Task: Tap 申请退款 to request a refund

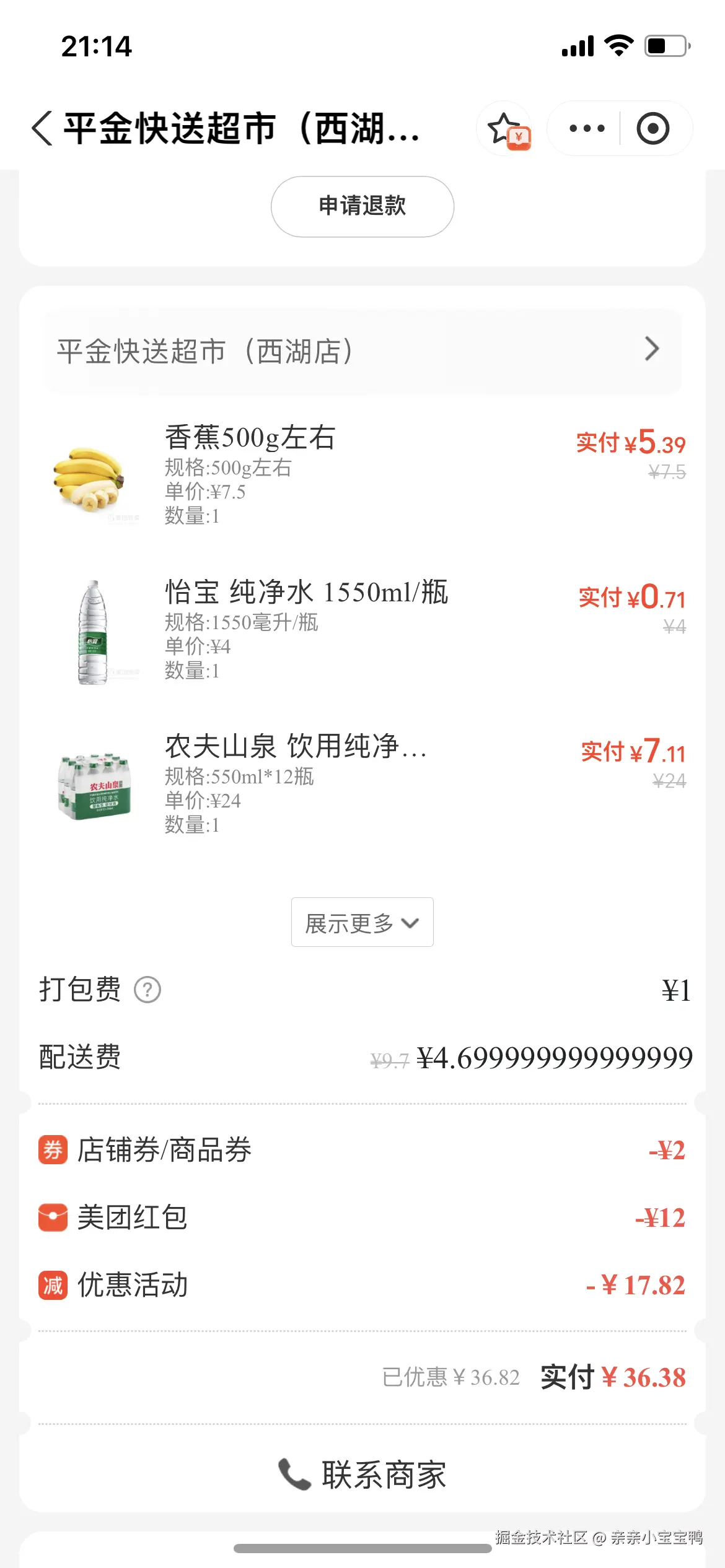Action: click(x=361, y=207)
